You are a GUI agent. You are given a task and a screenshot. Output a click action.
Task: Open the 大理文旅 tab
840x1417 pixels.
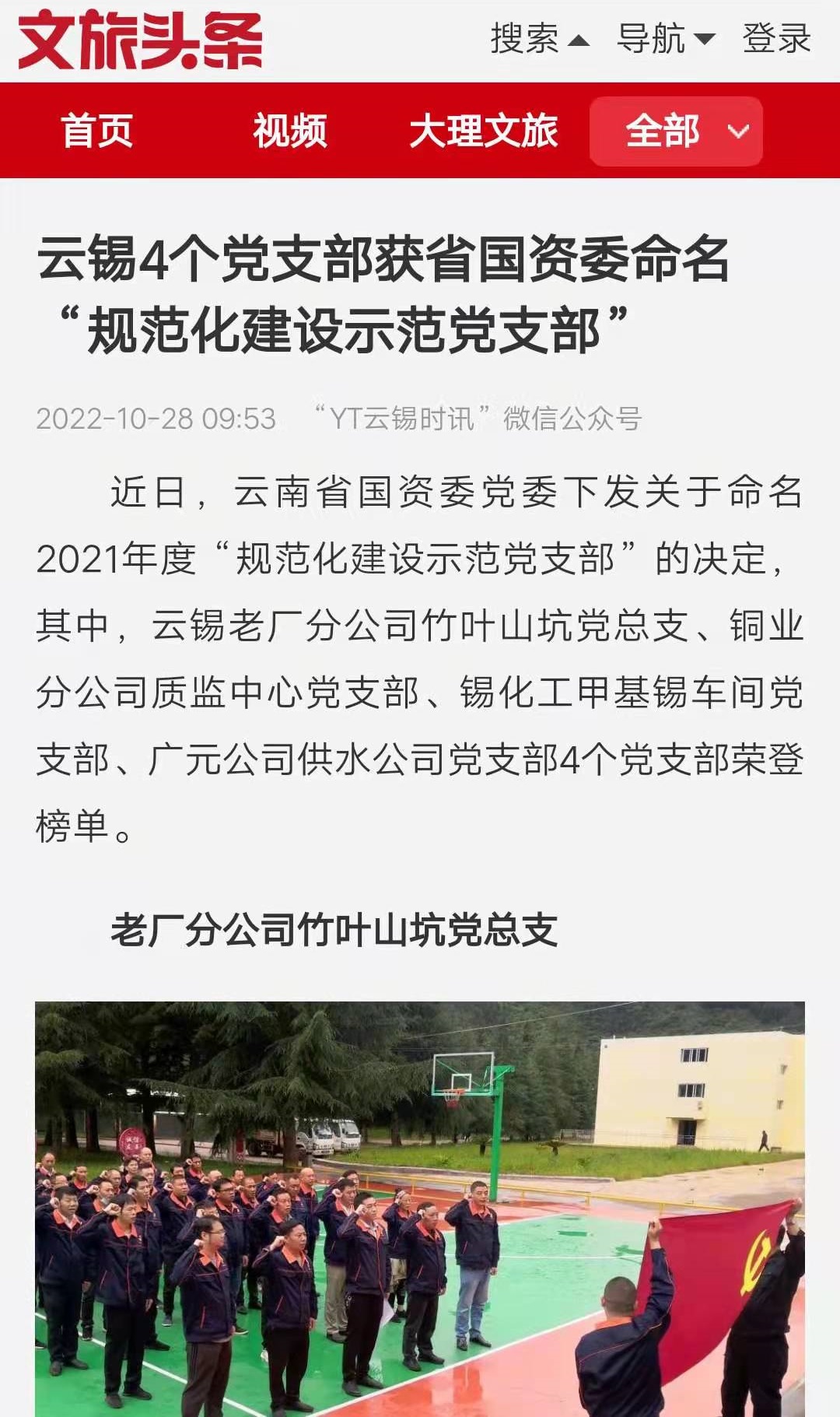[x=483, y=131]
